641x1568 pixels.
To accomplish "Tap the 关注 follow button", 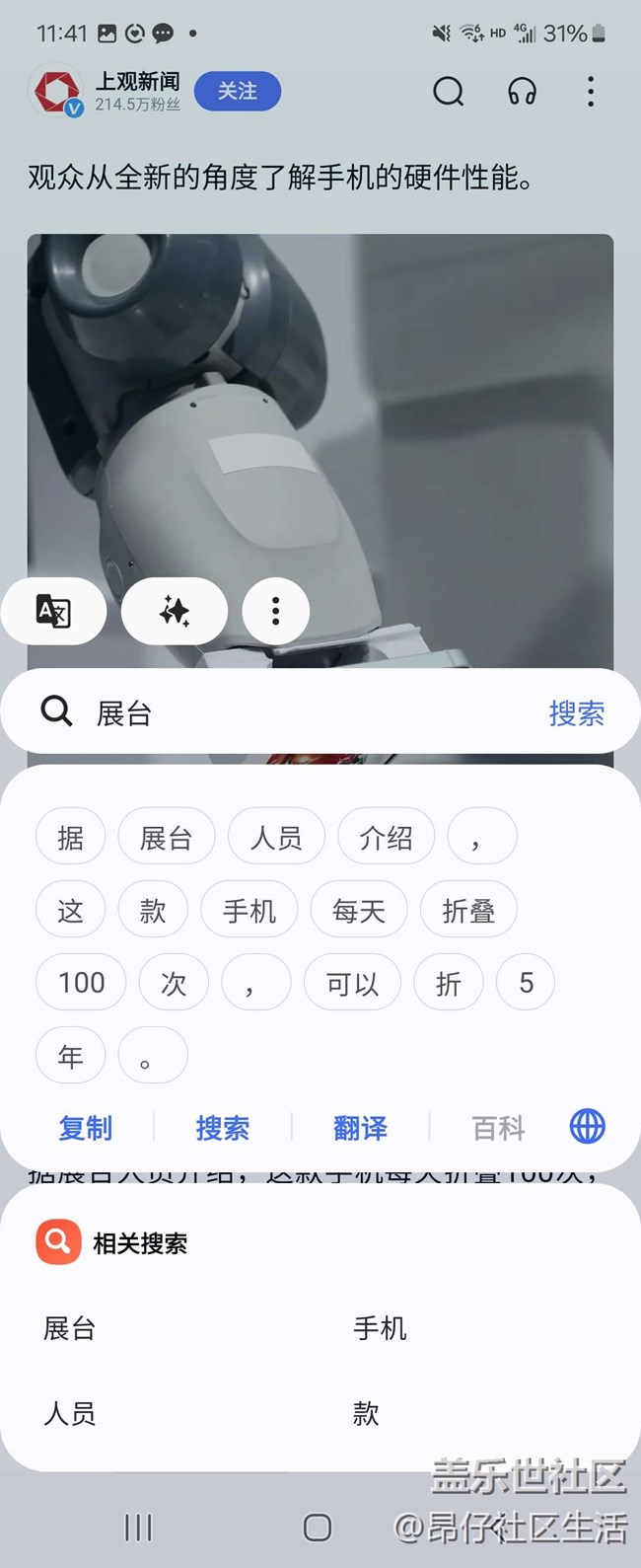I will [237, 92].
